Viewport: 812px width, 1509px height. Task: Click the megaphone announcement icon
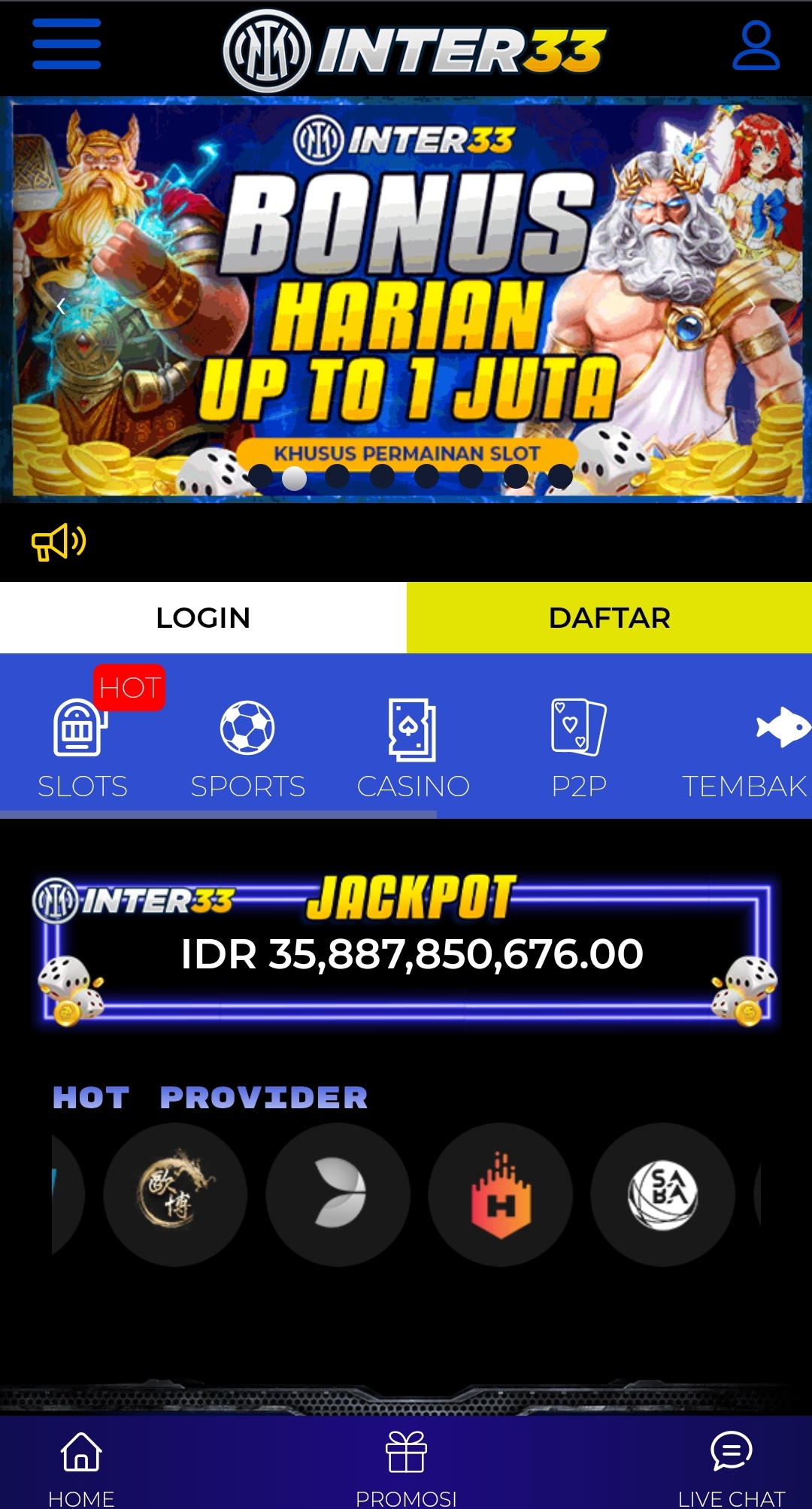click(x=59, y=541)
